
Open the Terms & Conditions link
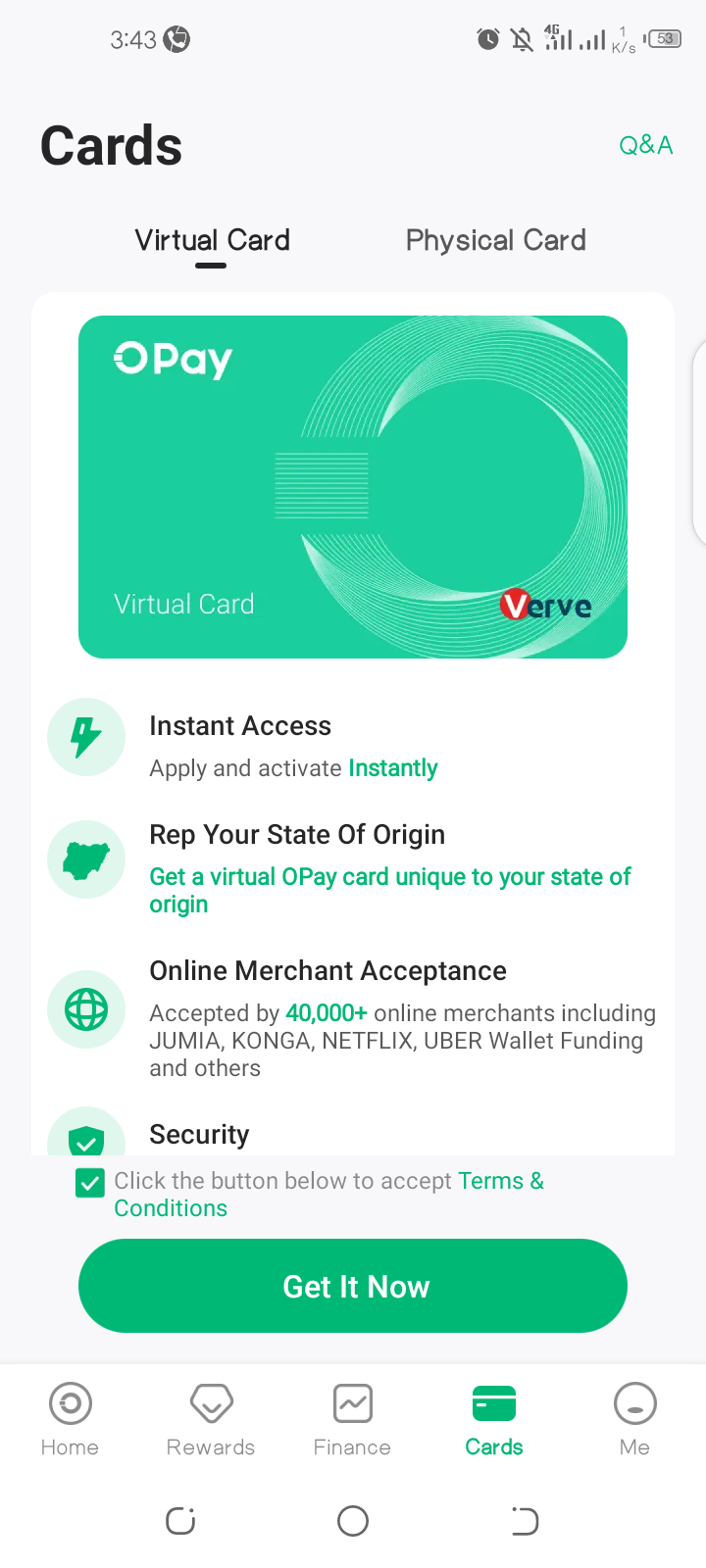click(x=500, y=1181)
